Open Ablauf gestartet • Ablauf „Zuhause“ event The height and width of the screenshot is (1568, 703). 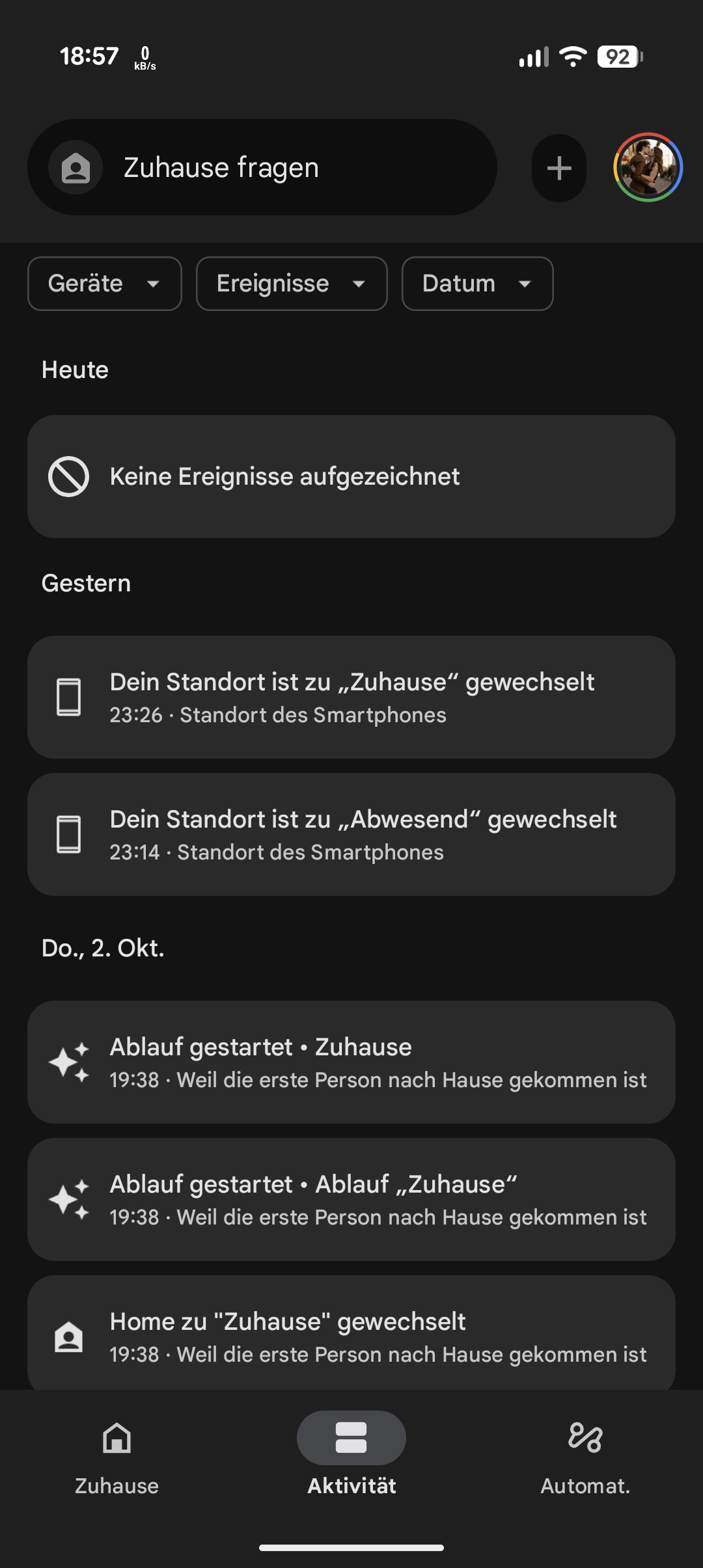click(351, 1199)
